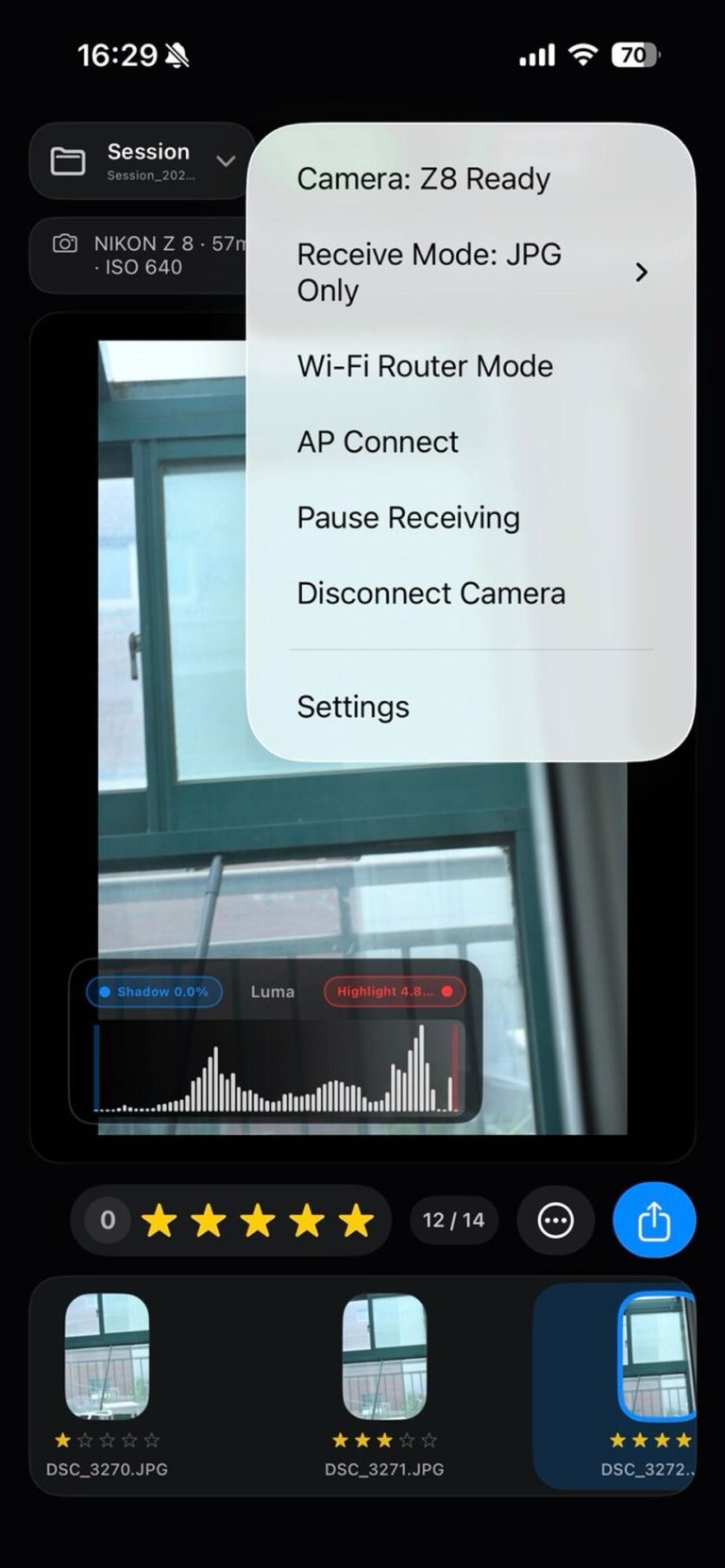Screen dimensions: 725x1568
Task: Select thumbnail DSC_3270.JPG
Action: click(x=107, y=1384)
